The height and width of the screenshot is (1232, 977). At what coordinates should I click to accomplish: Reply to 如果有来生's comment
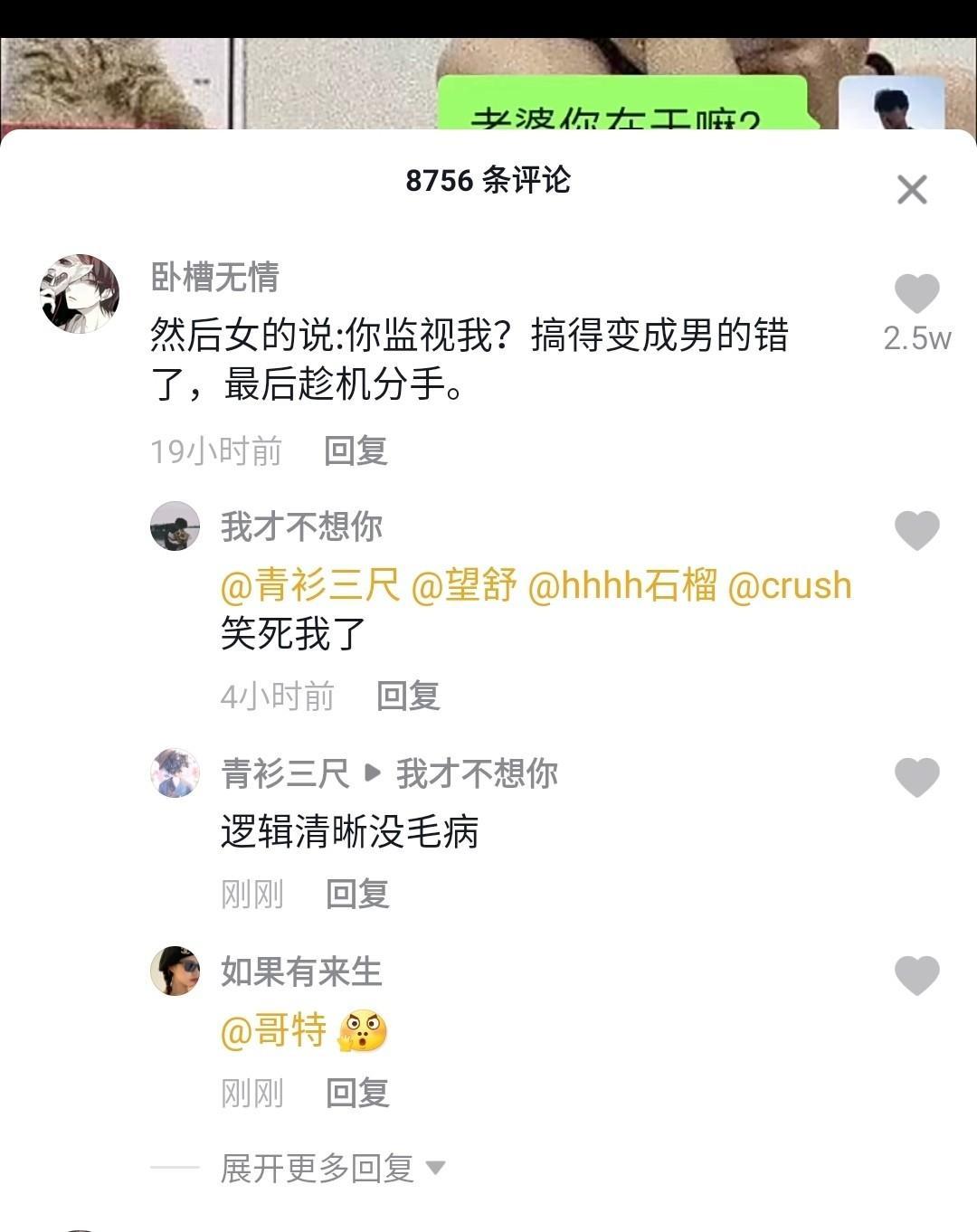click(357, 1093)
